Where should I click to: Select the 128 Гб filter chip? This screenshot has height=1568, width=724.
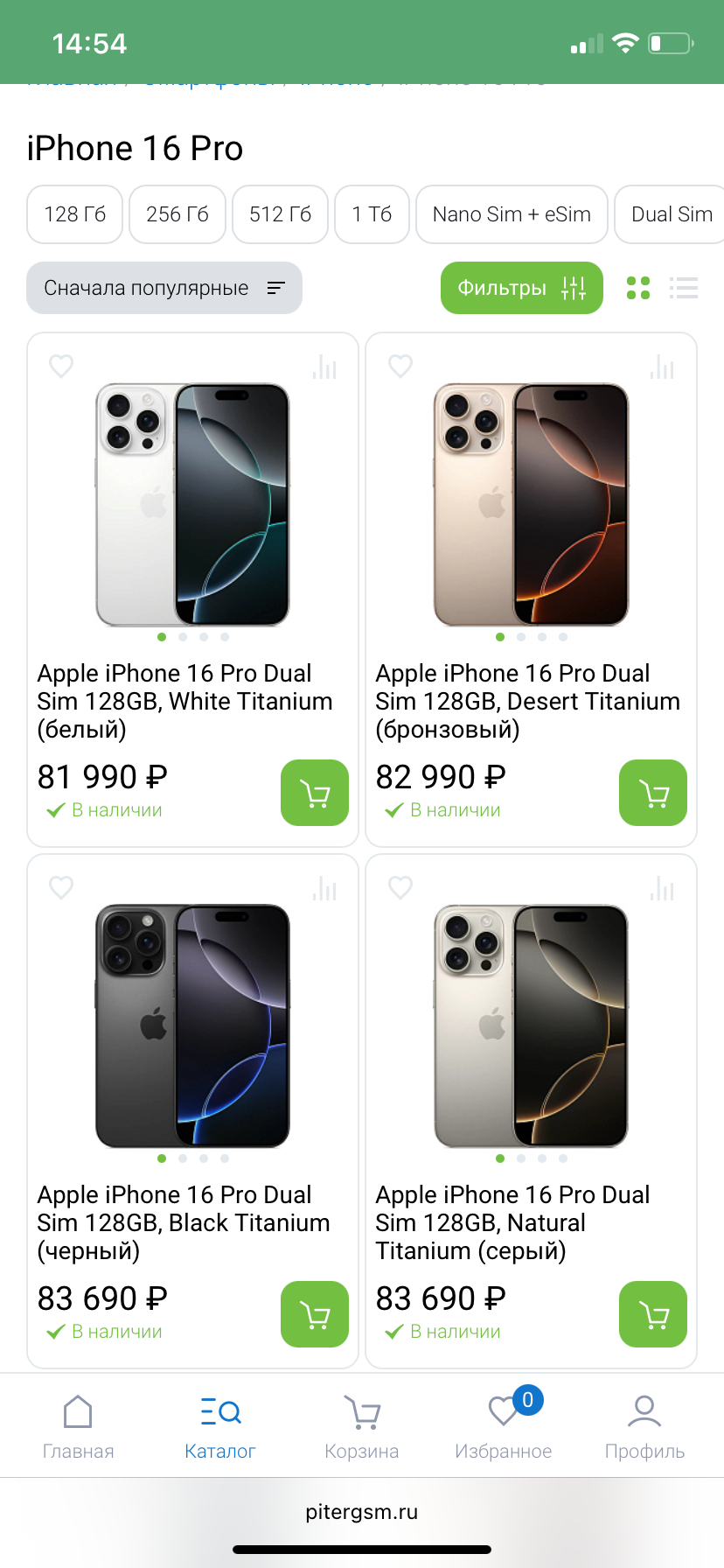coord(75,214)
